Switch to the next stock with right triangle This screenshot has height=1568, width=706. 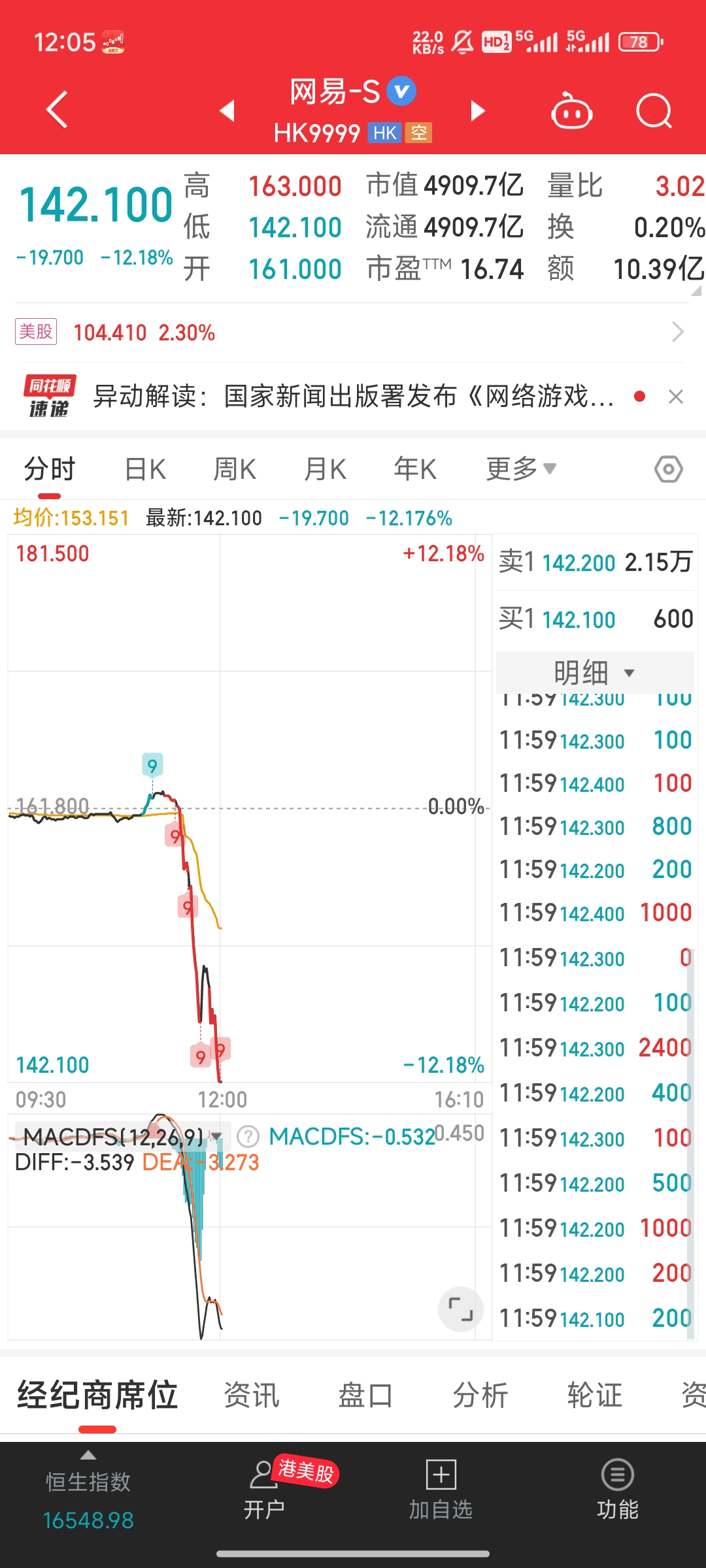478,110
